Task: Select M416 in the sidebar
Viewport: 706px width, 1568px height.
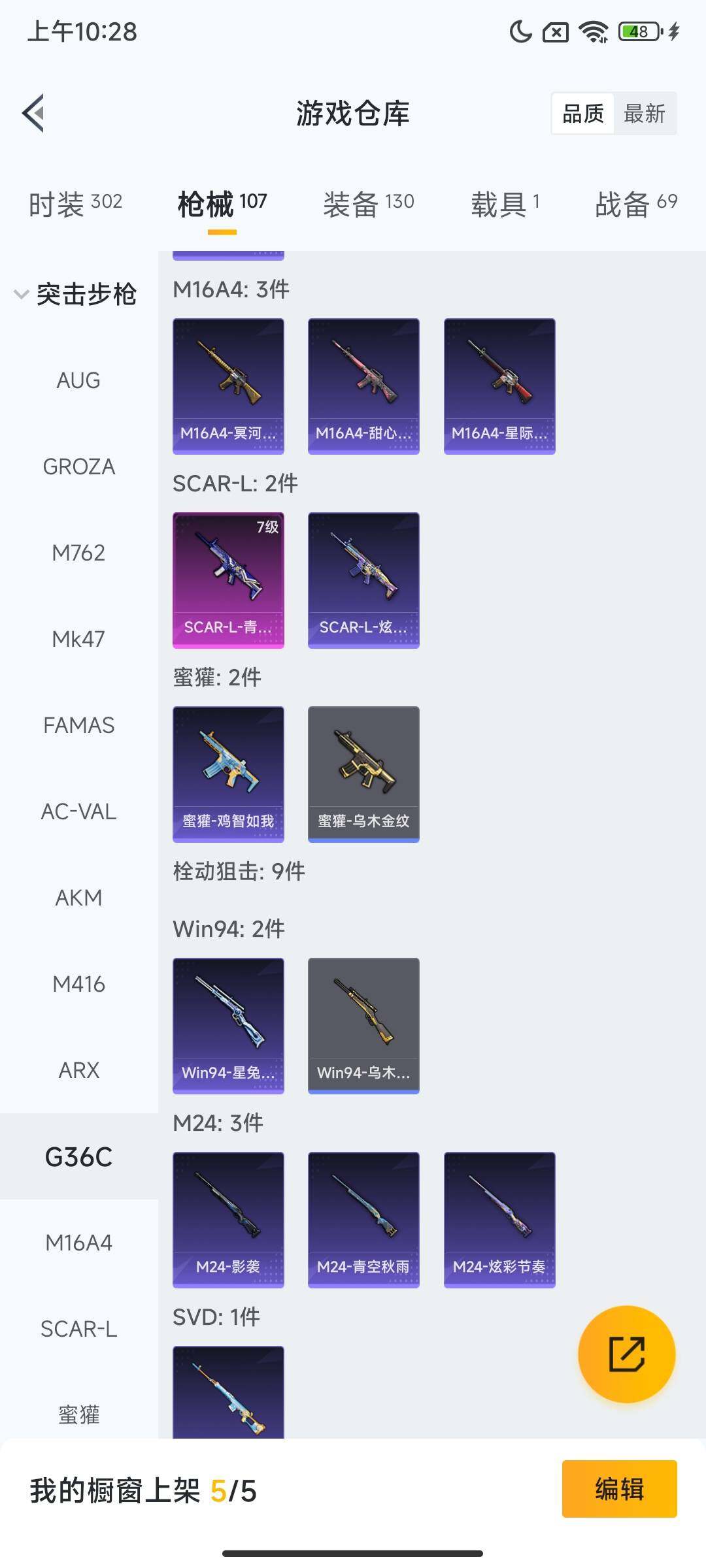Action: click(78, 984)
